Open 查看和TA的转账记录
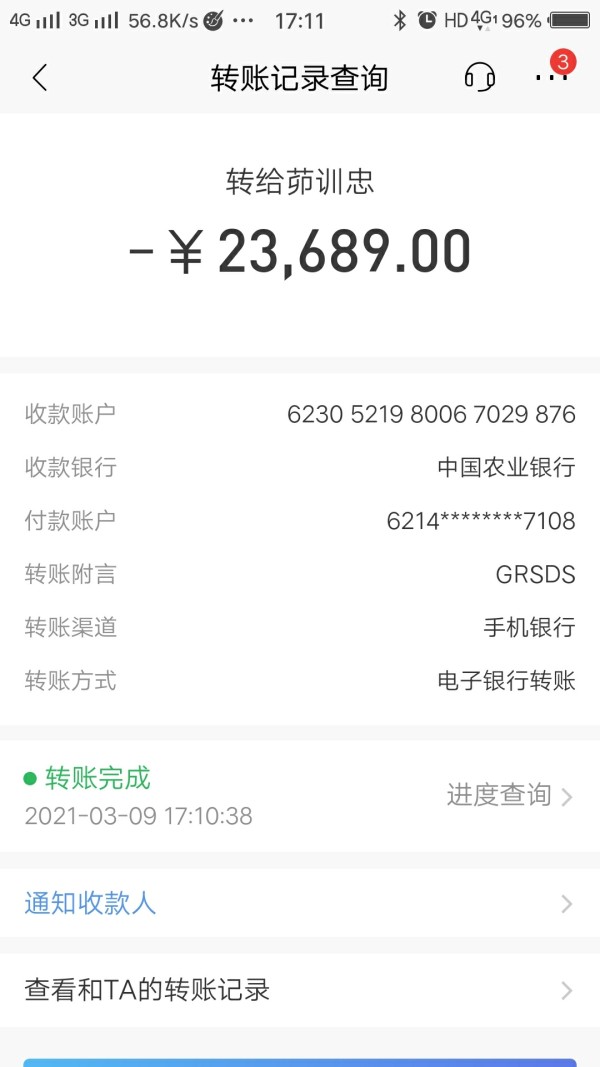This screenshot has width=600, height=1067. pyautogui.click(x=300, y=990)
